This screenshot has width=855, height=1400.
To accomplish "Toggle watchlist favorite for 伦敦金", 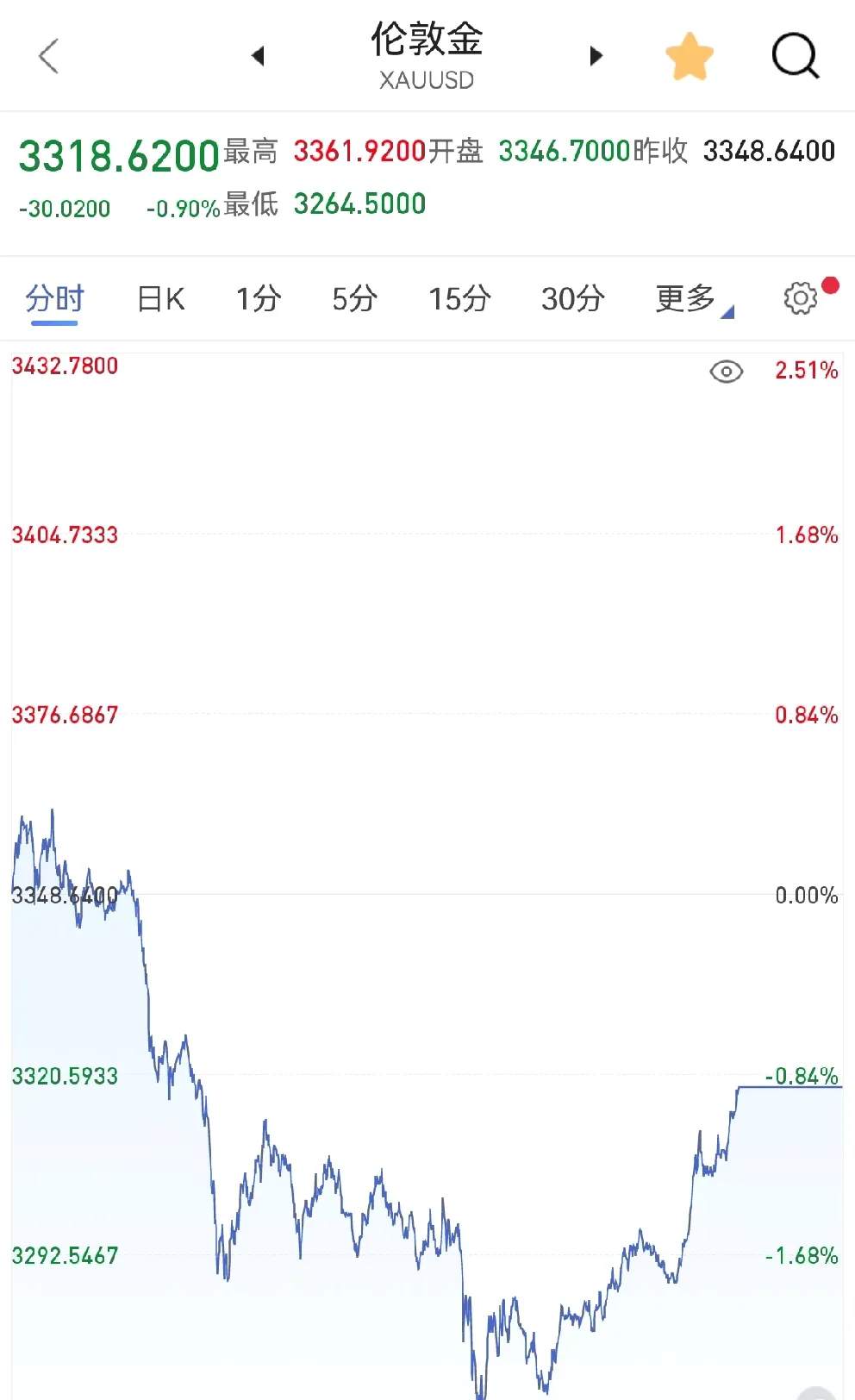I will pos(688,54).
